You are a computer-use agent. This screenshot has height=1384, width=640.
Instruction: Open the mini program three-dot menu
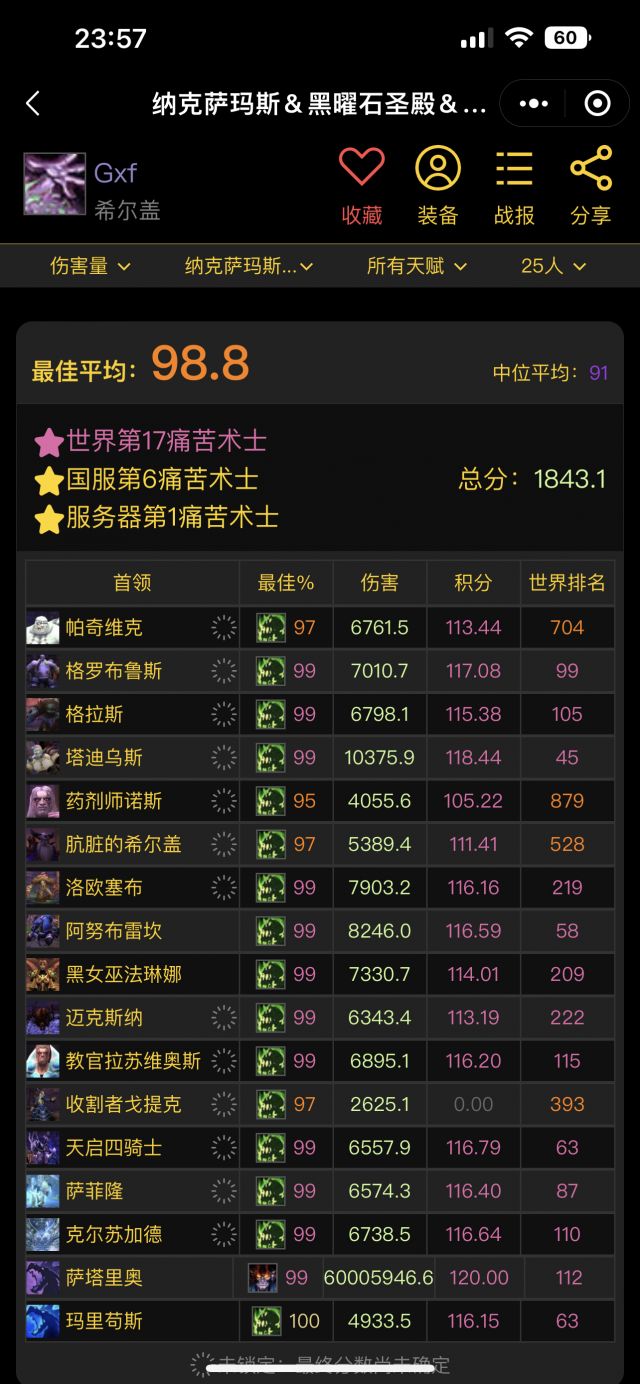[534, 103]
